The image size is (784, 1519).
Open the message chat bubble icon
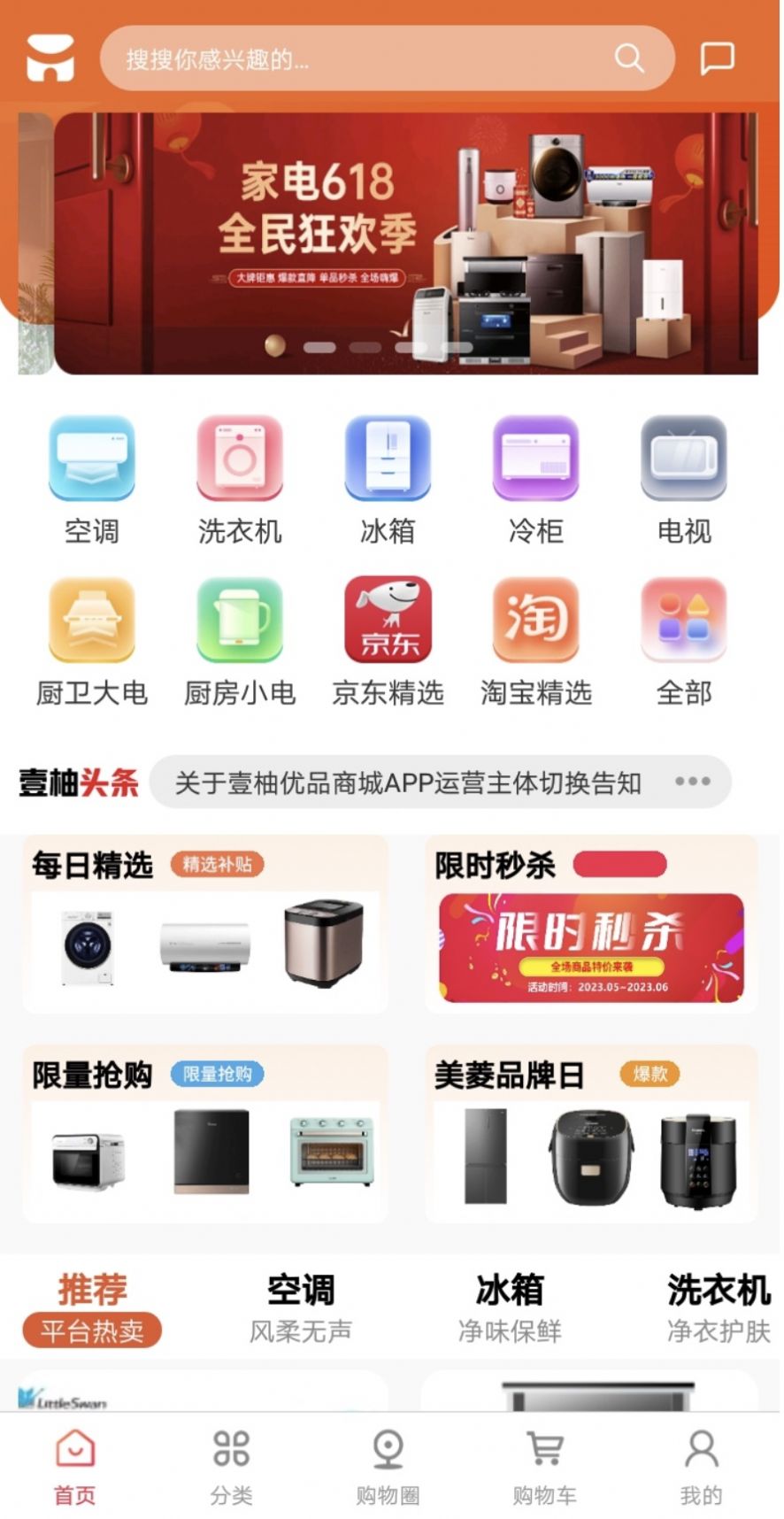tap(719, 59)
